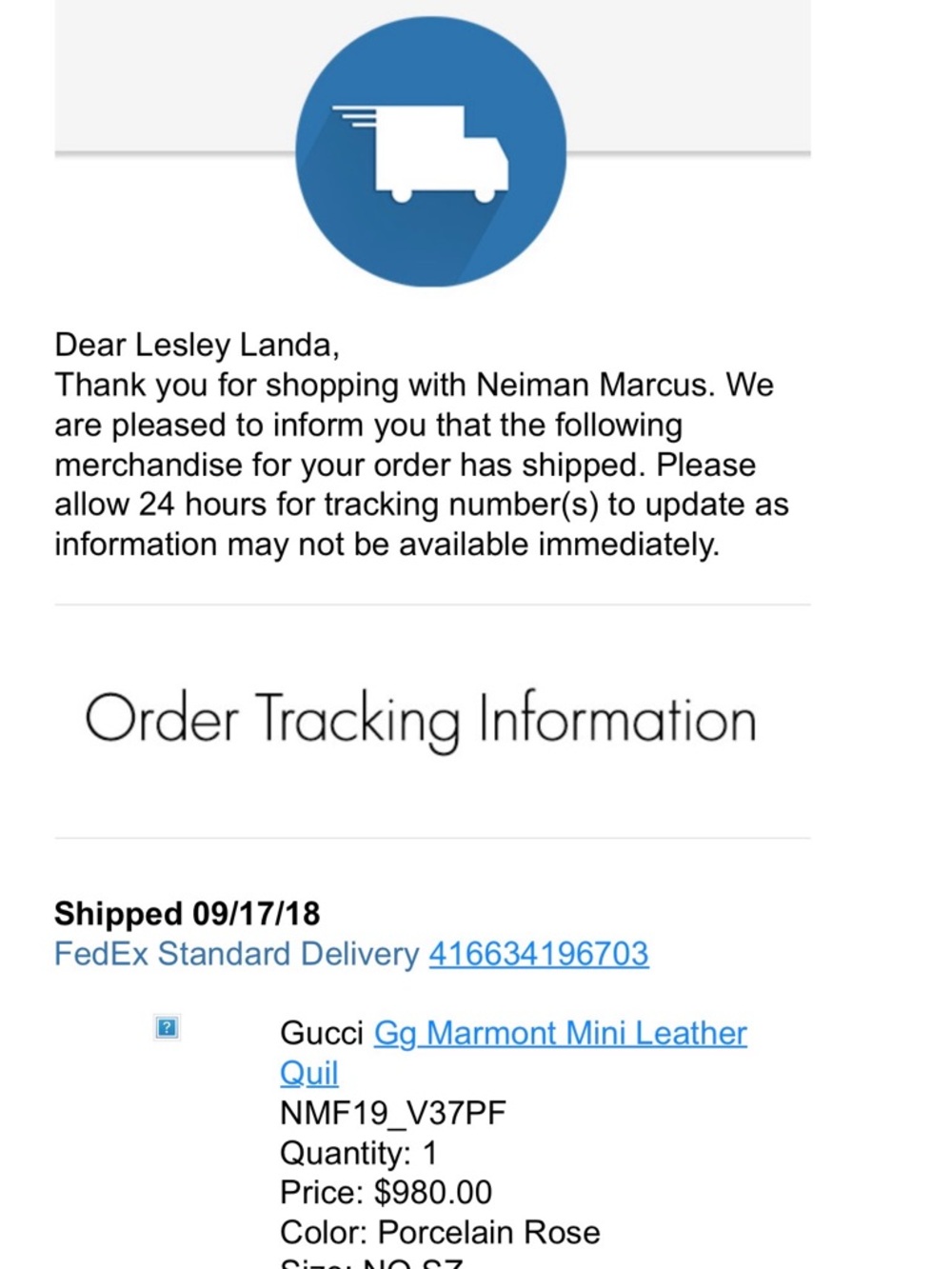Tap the broken product image placeholder

[x=167, y=1027]
